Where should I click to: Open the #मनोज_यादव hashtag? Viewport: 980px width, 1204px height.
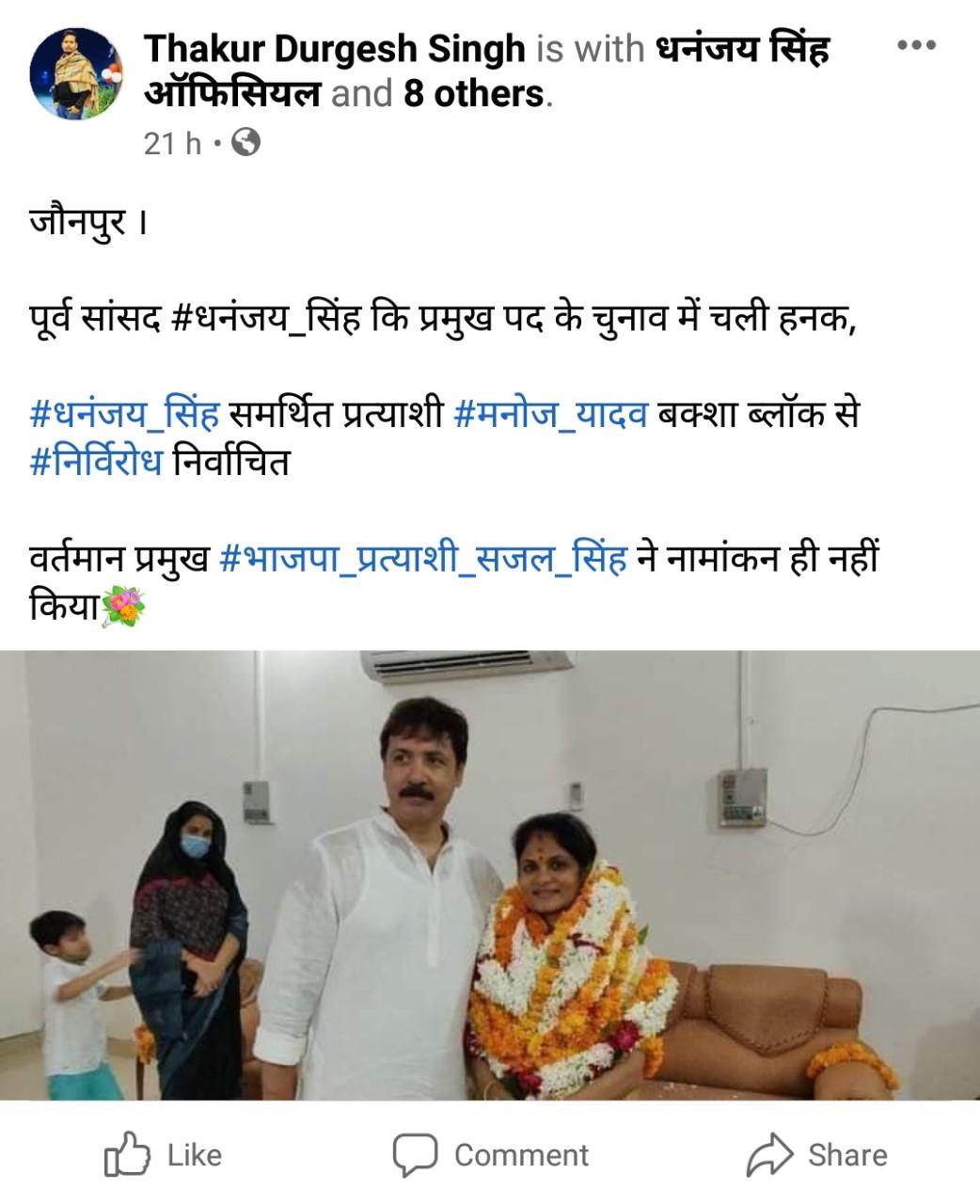point(550,414)
